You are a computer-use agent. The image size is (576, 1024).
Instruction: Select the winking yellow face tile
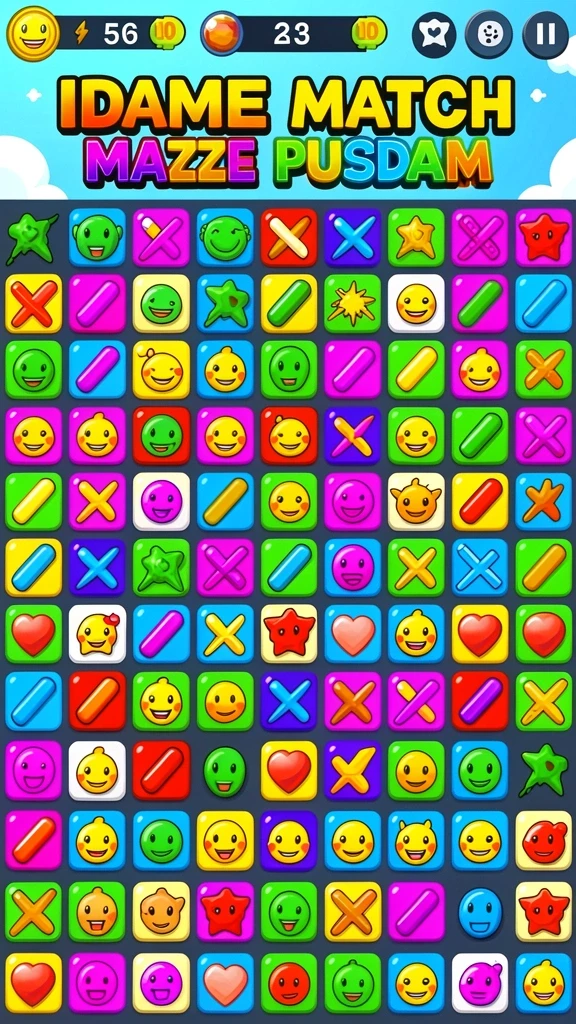click(x=161, y=370)
